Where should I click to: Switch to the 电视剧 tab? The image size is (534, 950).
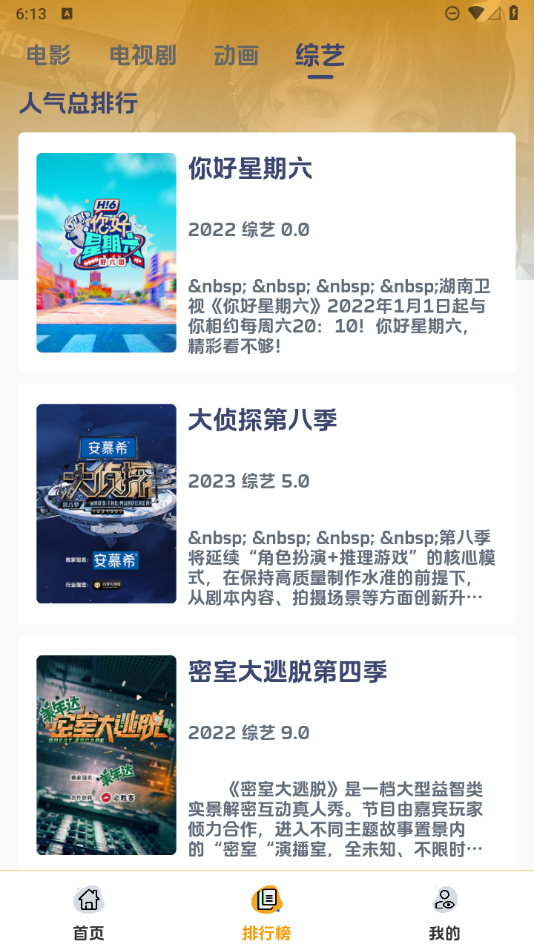pyautogui.click(x=143, y=56)
